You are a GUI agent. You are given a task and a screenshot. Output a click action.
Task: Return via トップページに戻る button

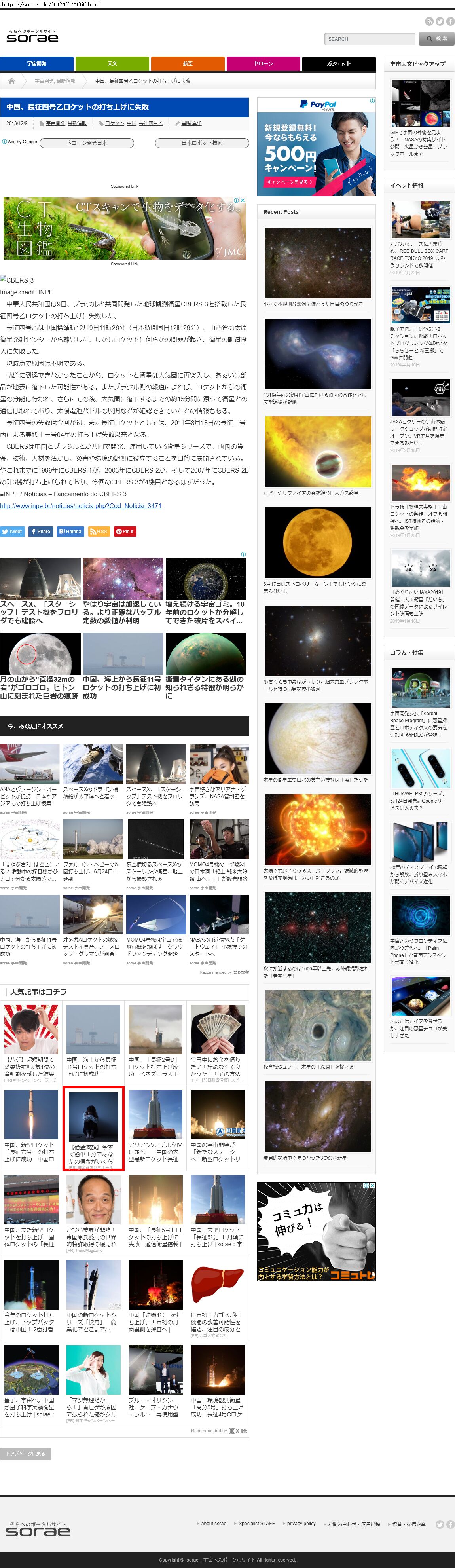[26, 1454]
